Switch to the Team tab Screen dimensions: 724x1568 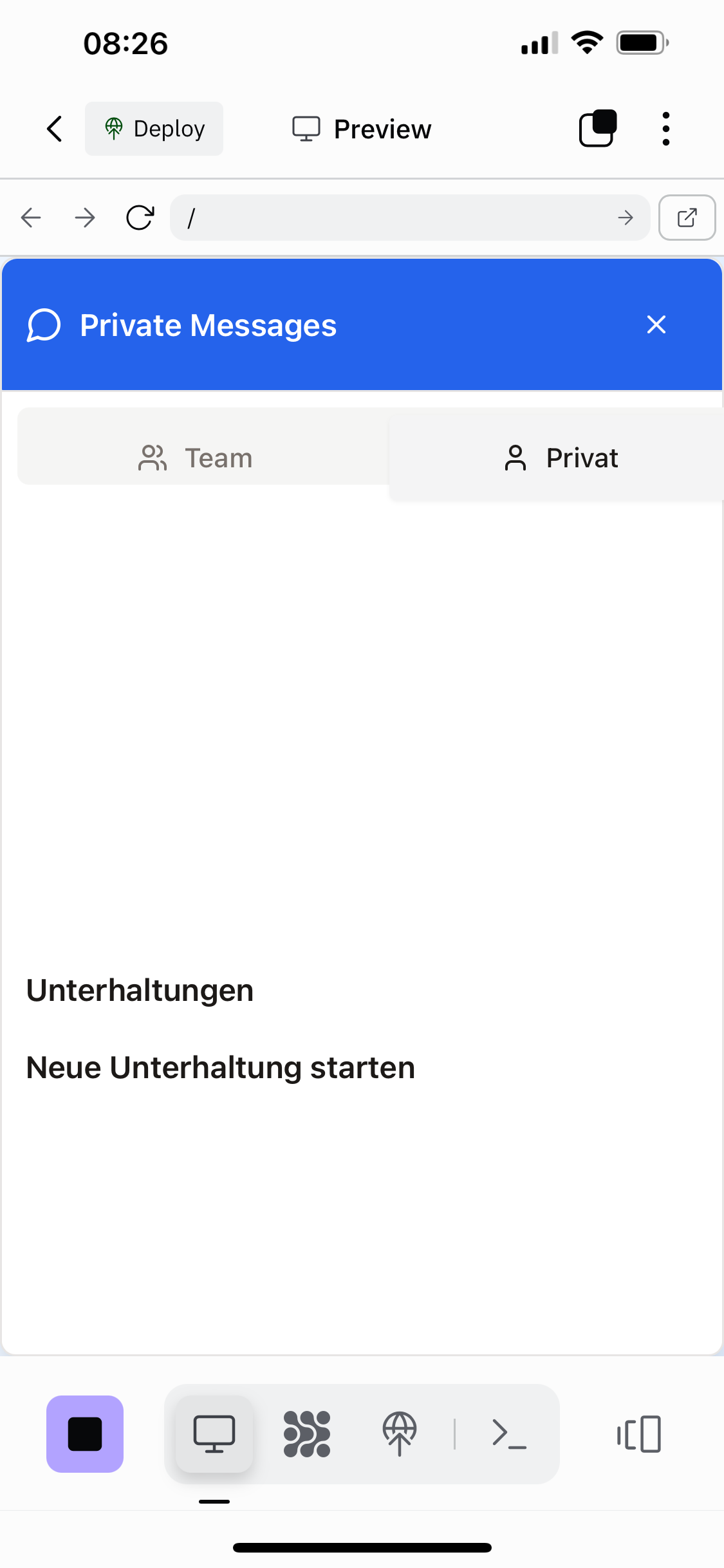(196, 458)
